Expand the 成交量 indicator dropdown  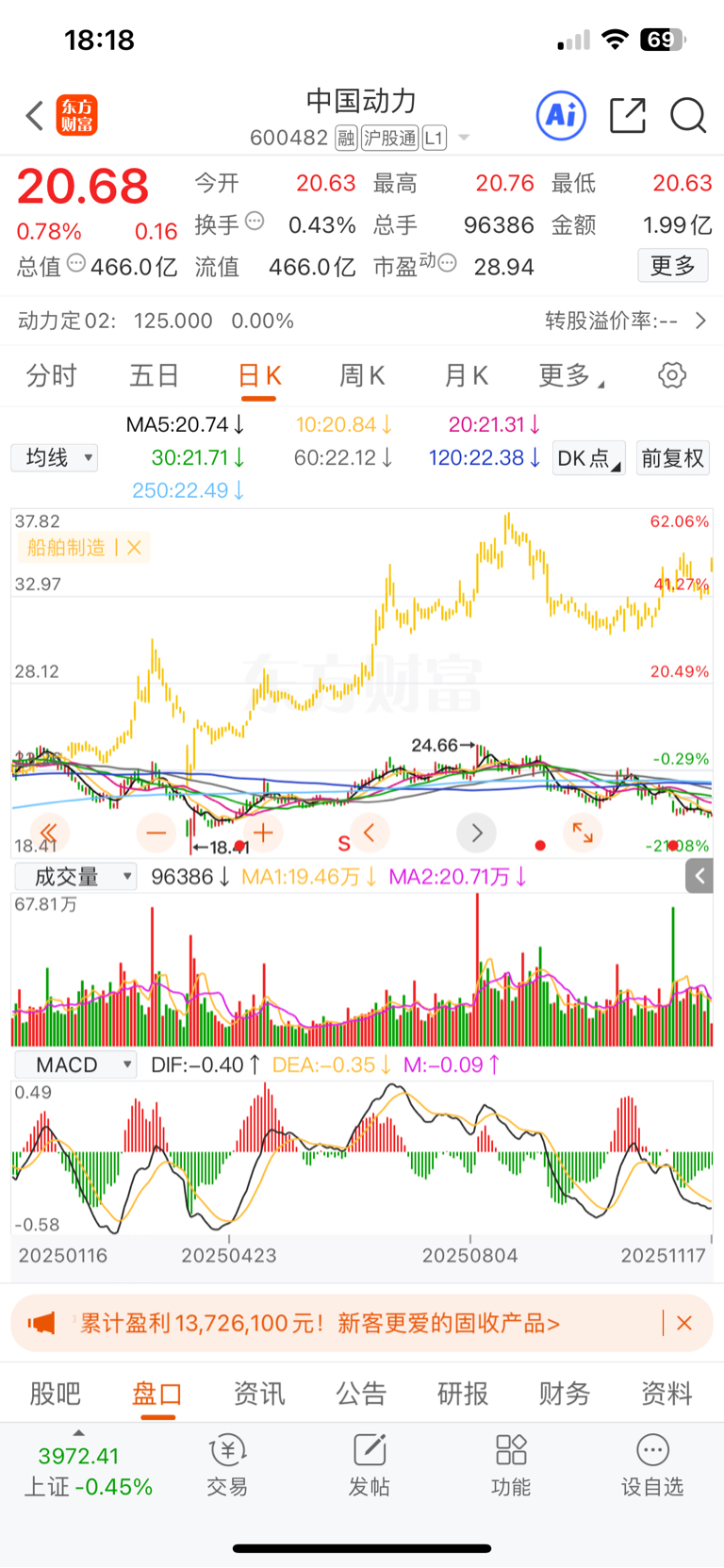coord(75,877)
